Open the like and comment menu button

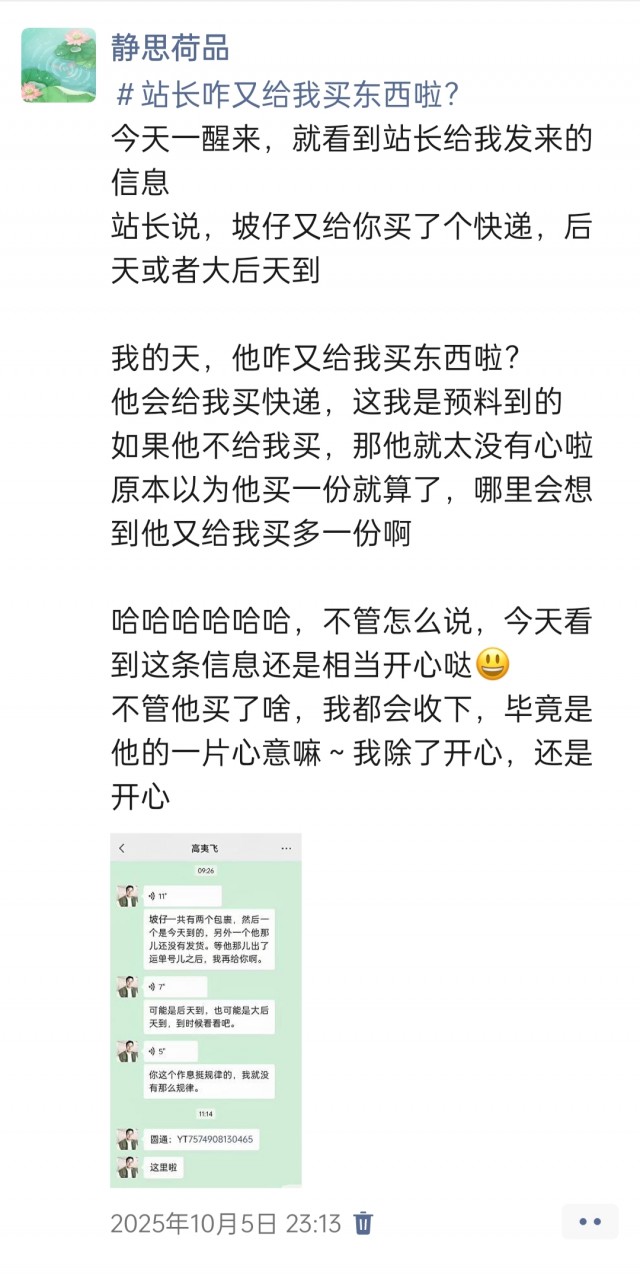pos(590,1222)
